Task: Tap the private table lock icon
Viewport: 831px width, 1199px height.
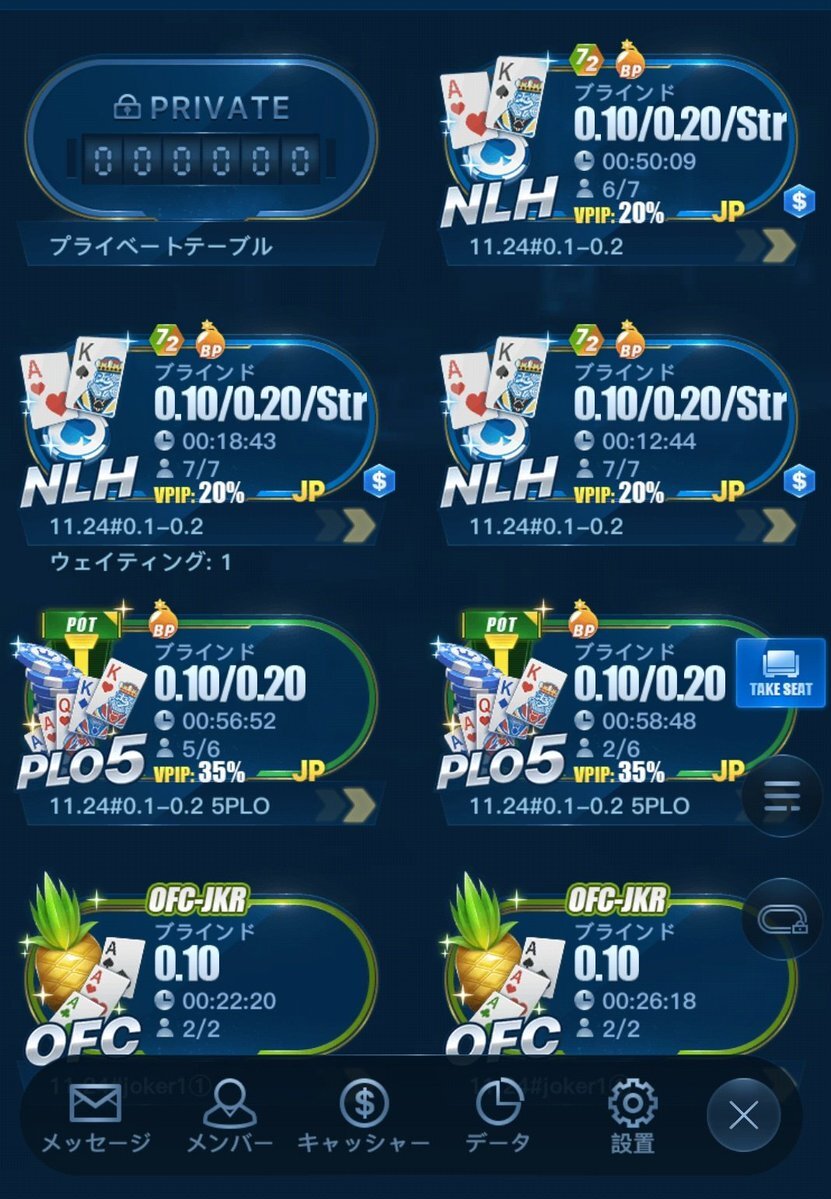Action: pos(781,919)
